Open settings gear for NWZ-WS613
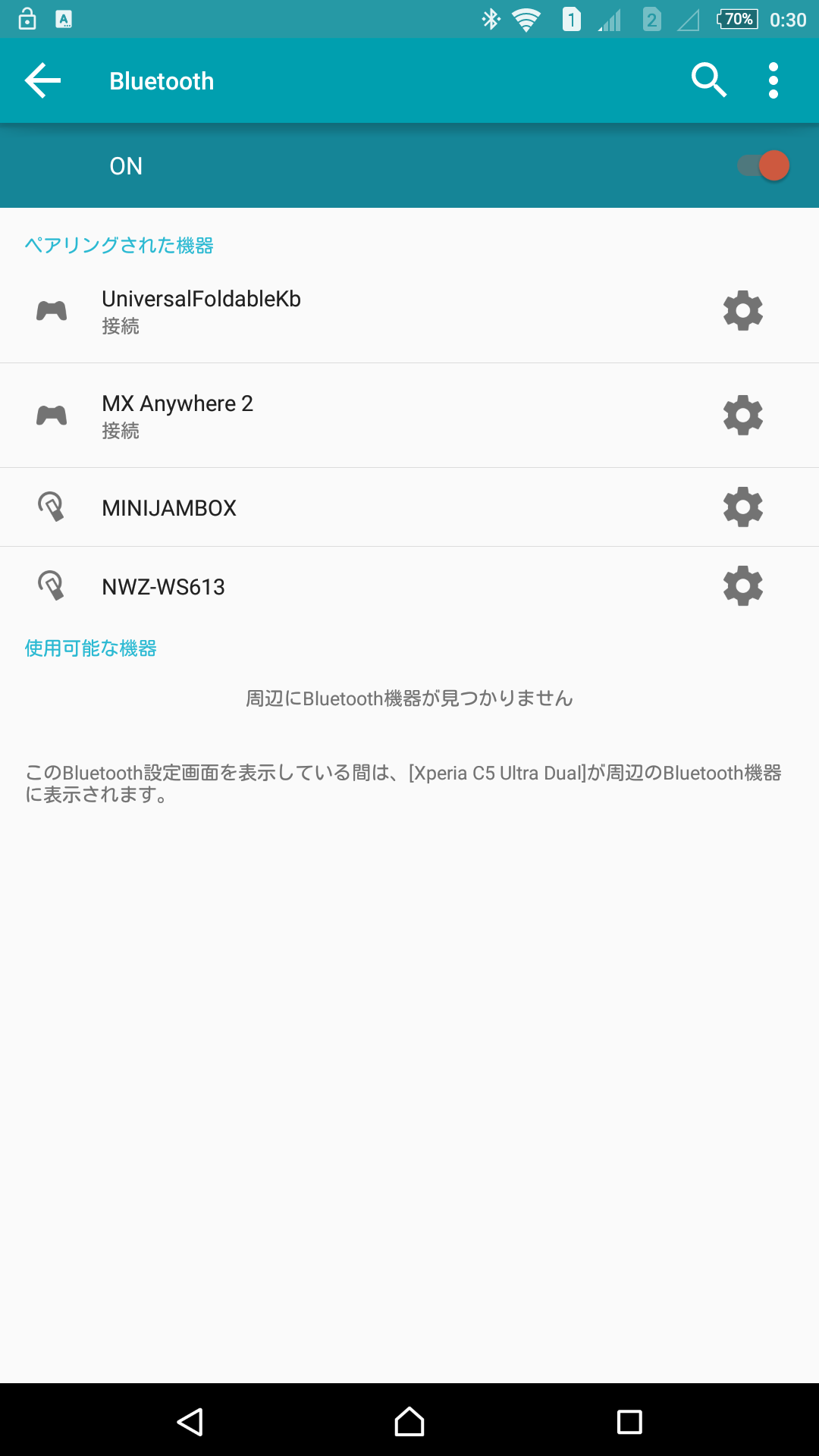819x1456 pixels. click(743, 585)
